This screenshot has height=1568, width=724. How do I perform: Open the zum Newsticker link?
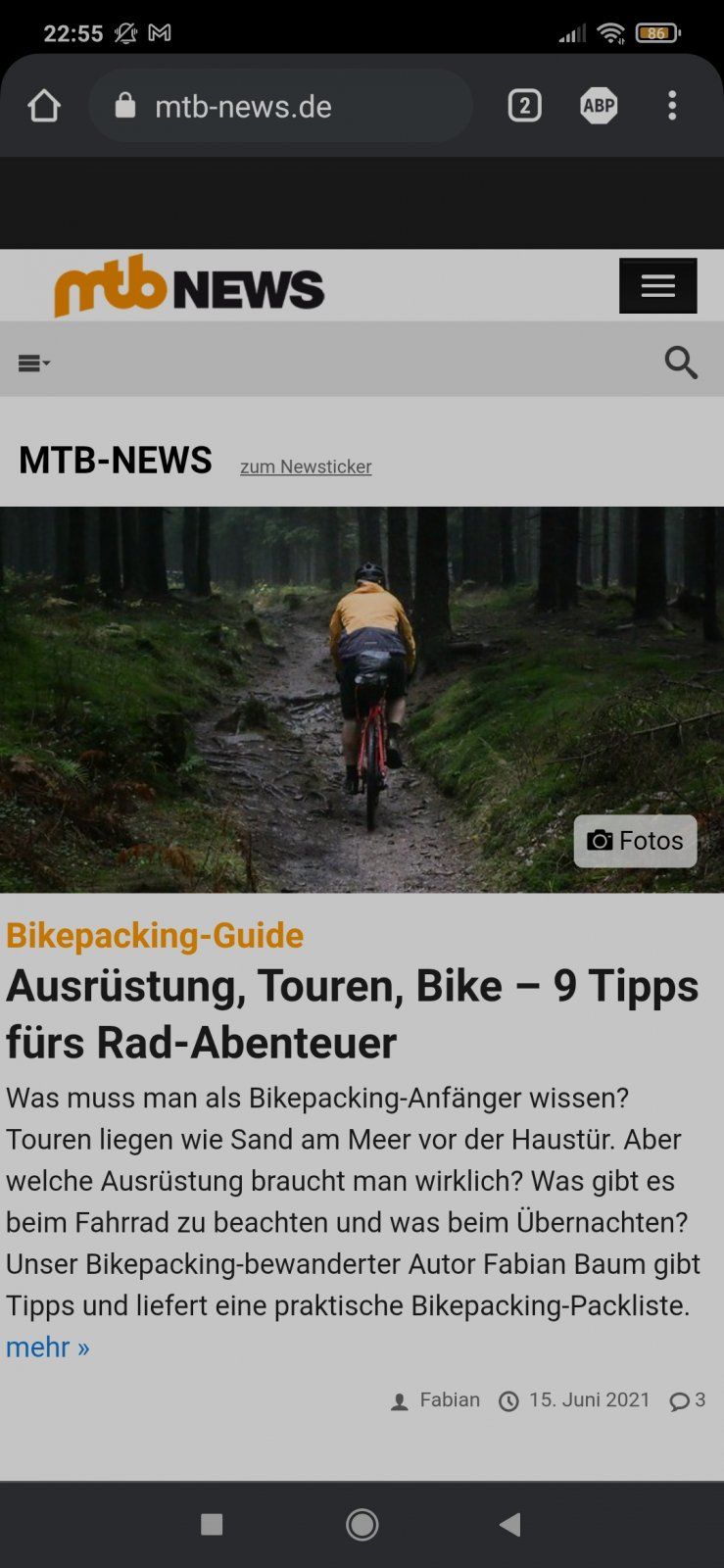click(x=305, y=466)
